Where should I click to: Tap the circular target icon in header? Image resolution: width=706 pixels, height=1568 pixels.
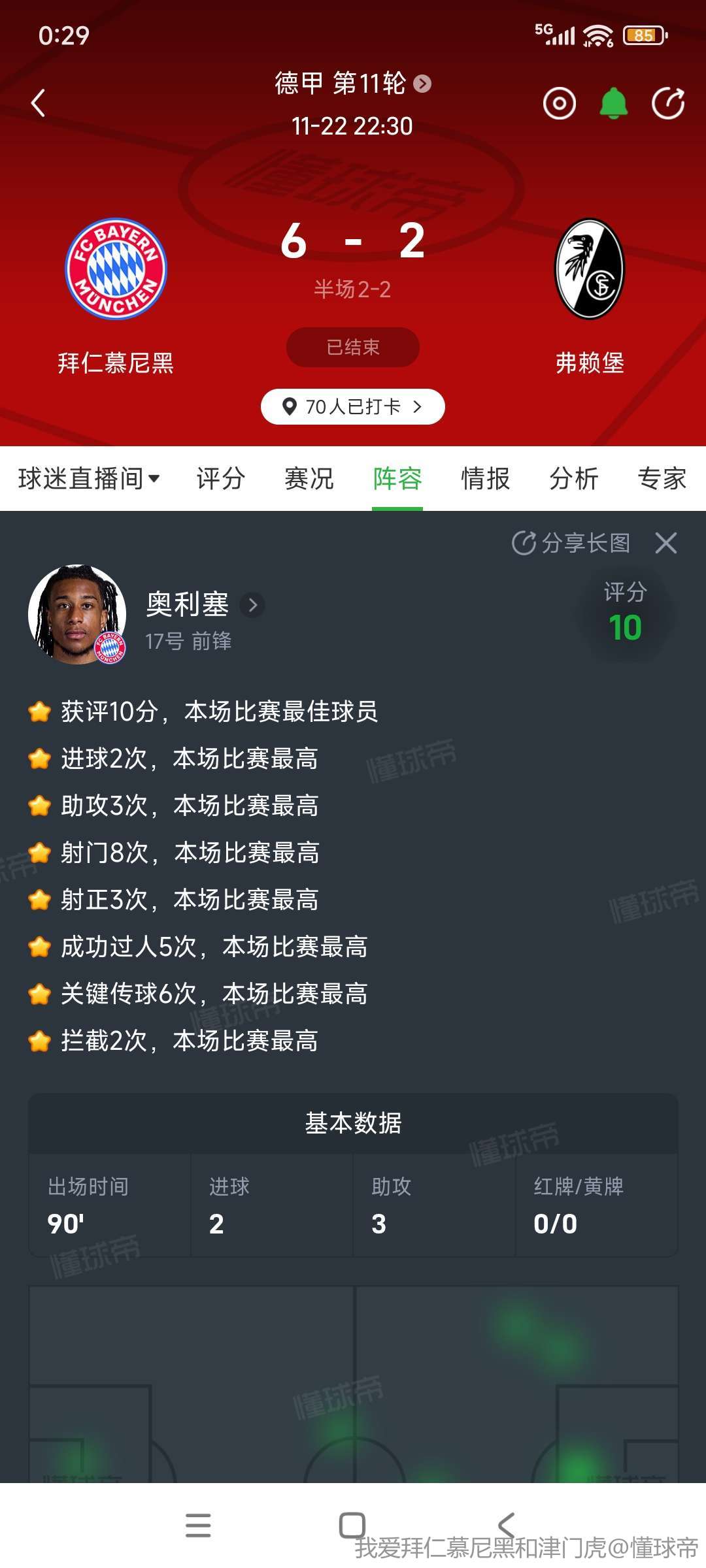[560, 103]
